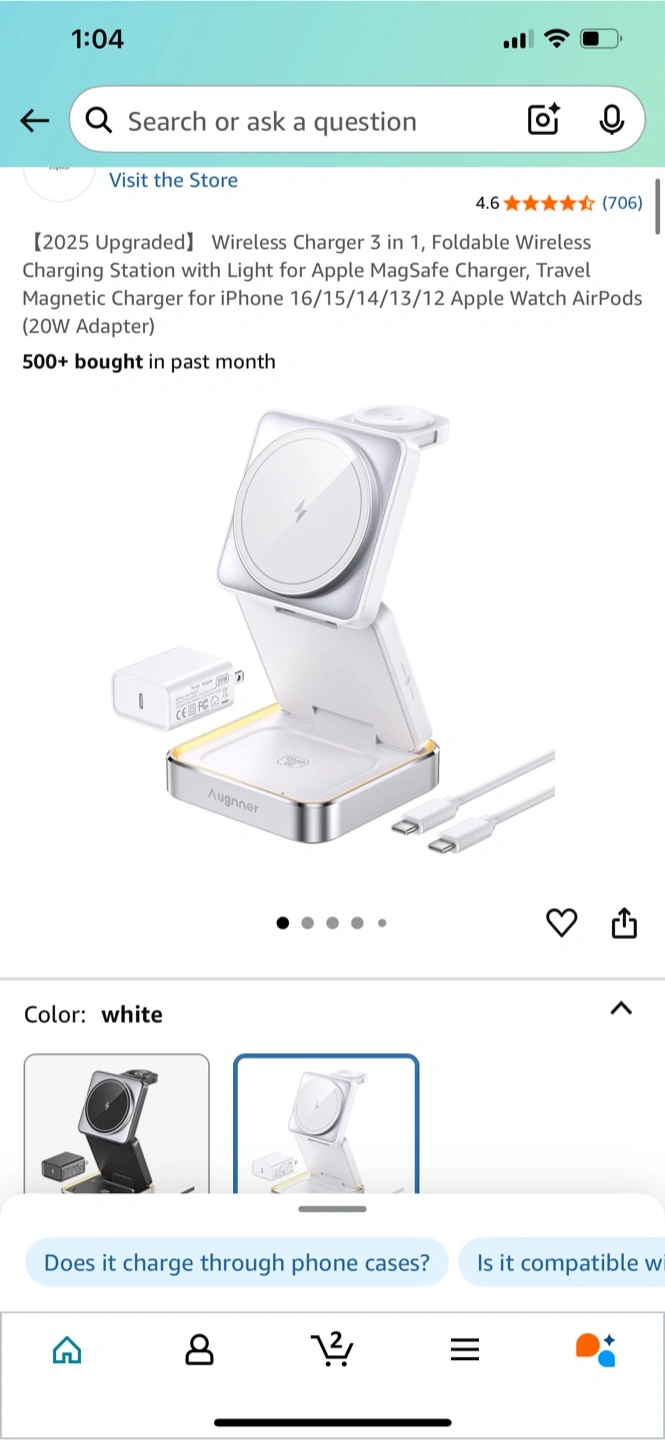
Task: Collapse the Color section chevron
Action: tap(621, 1008)
